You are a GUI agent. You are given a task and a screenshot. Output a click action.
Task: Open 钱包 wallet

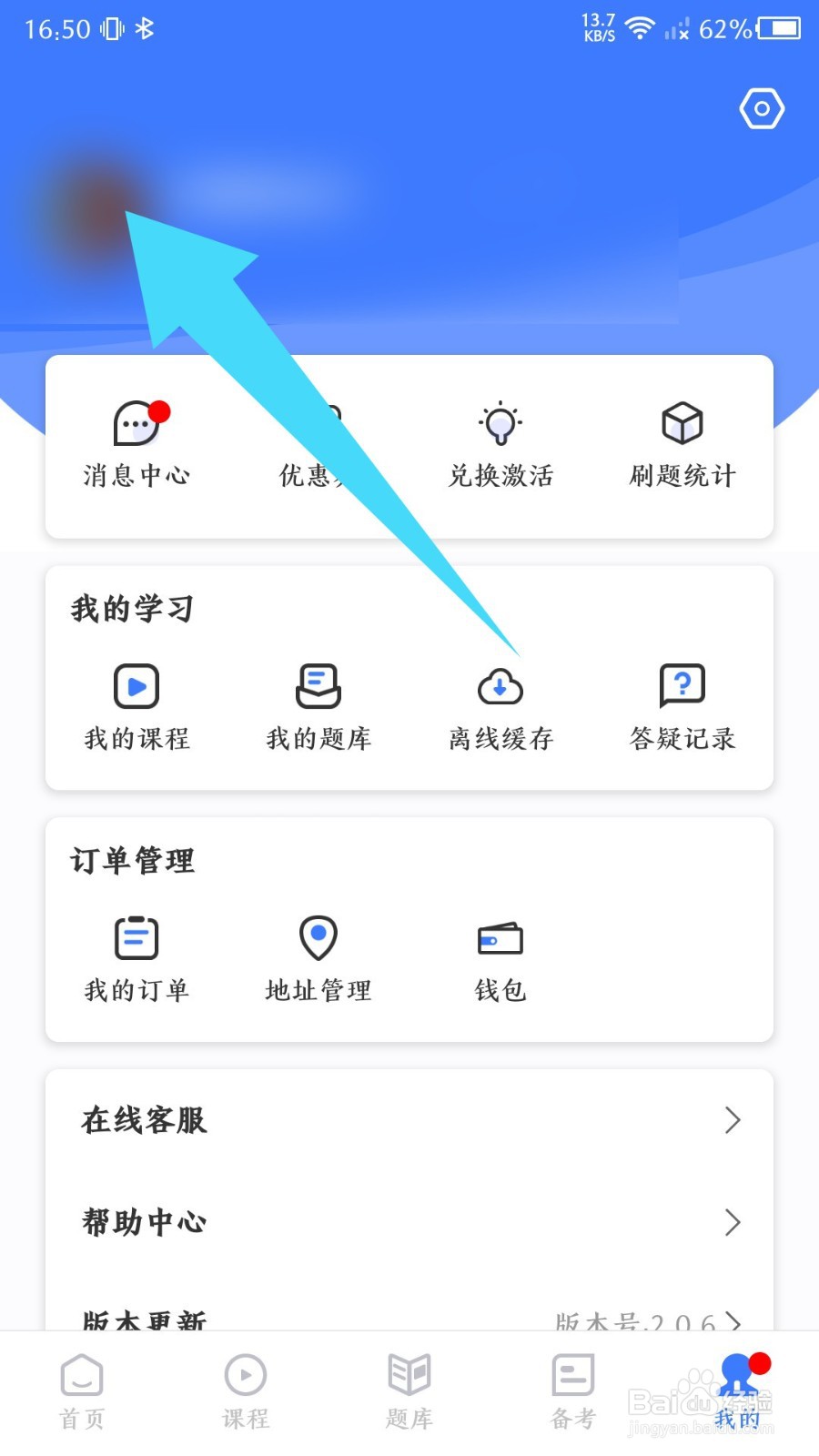click(x=500, y=958)
